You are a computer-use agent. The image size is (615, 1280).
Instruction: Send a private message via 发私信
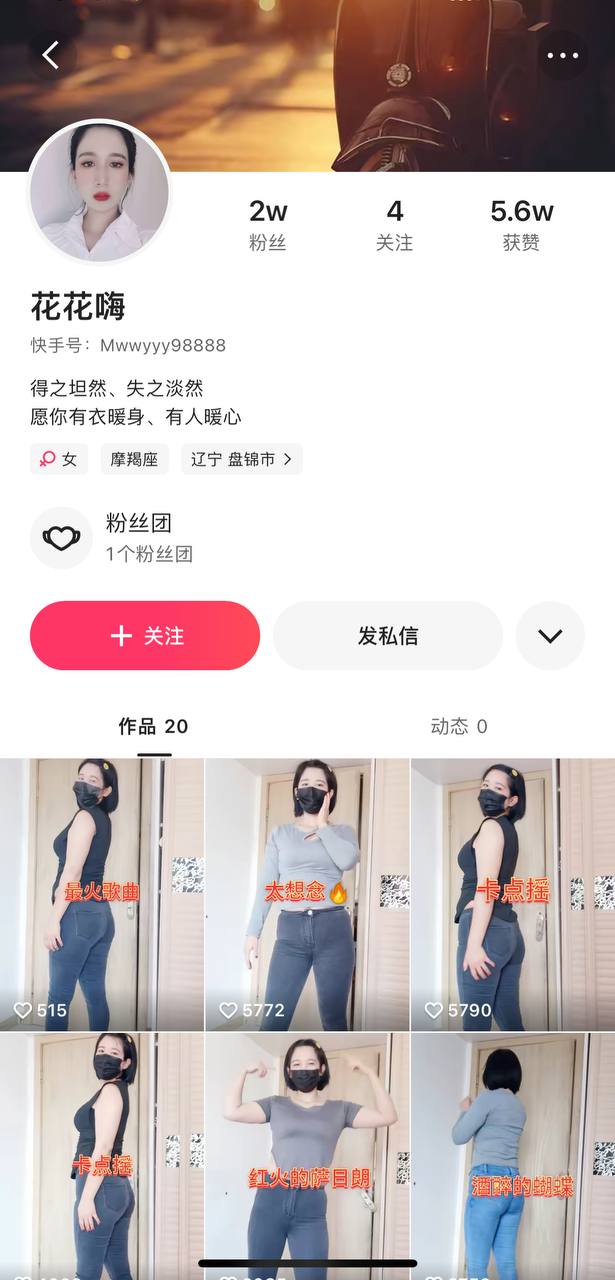click(x=388, y=636)
